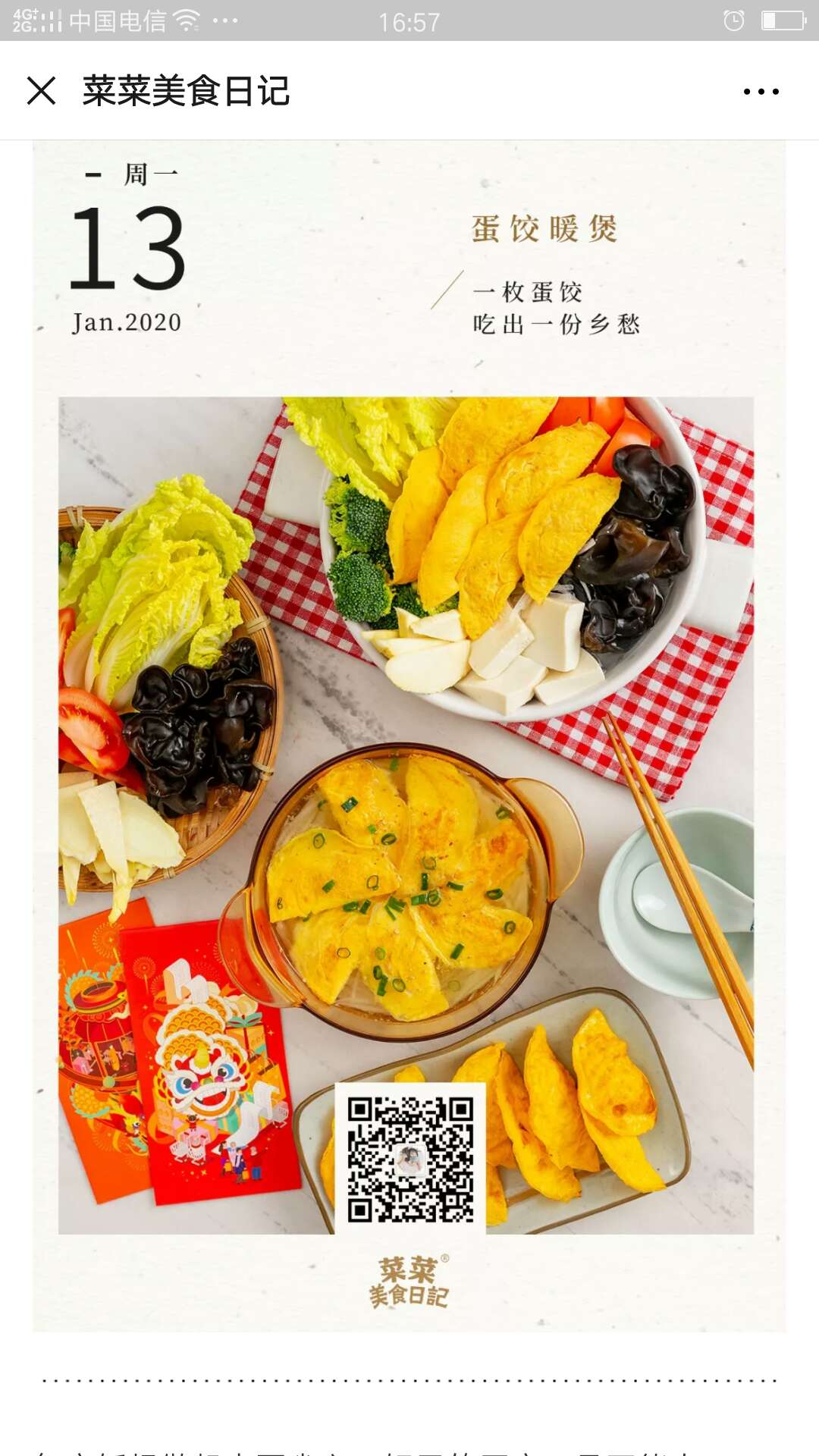Open the three-dot overflow menu
The image size is (819, 1456).
coord(761,92)
